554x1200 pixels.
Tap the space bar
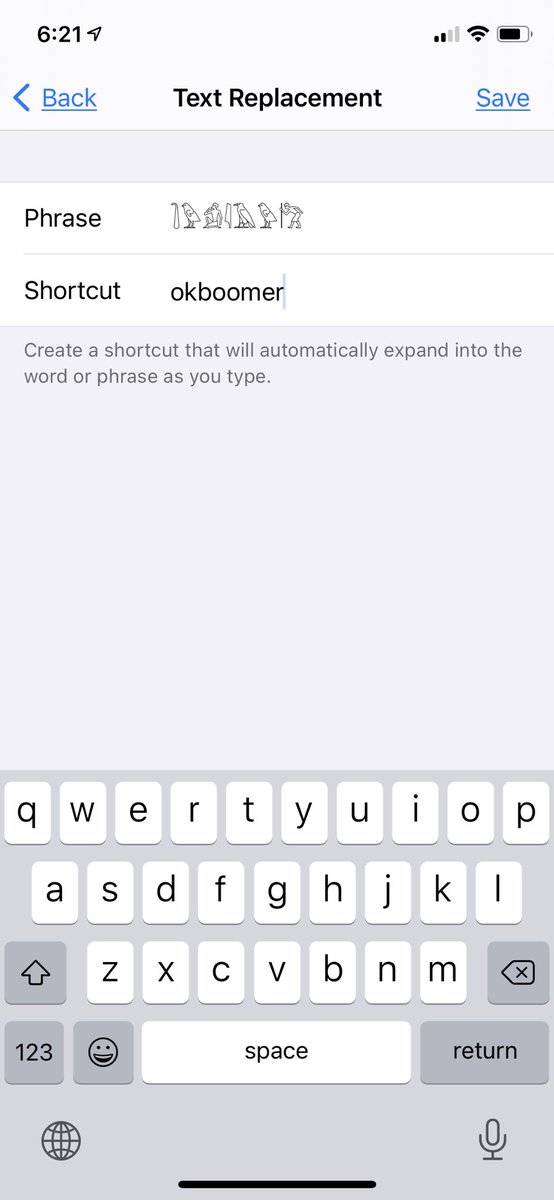click(276, 1052)
